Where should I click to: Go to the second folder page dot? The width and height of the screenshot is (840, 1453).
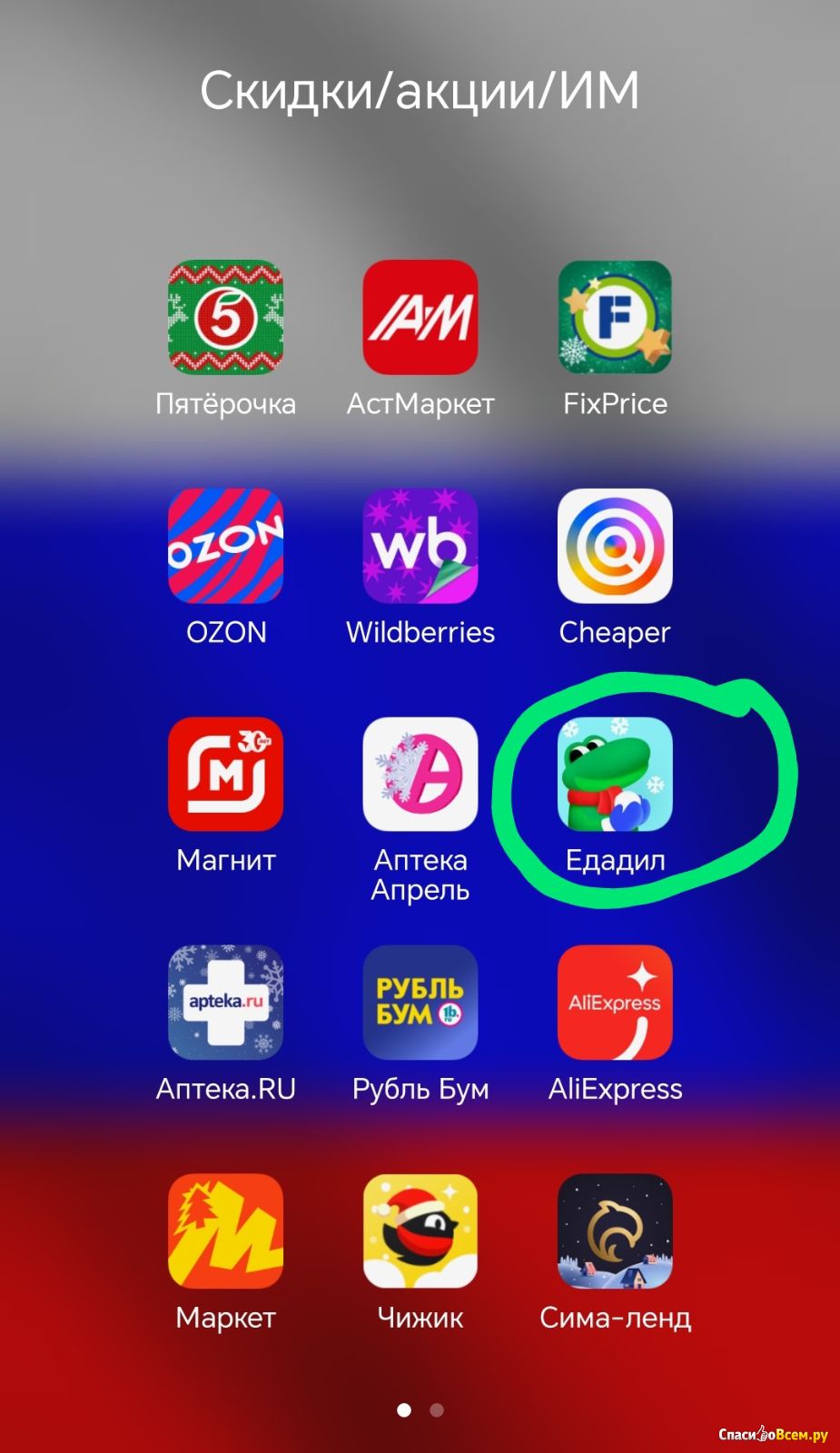pyautogui.click(x=437, y=1410)
